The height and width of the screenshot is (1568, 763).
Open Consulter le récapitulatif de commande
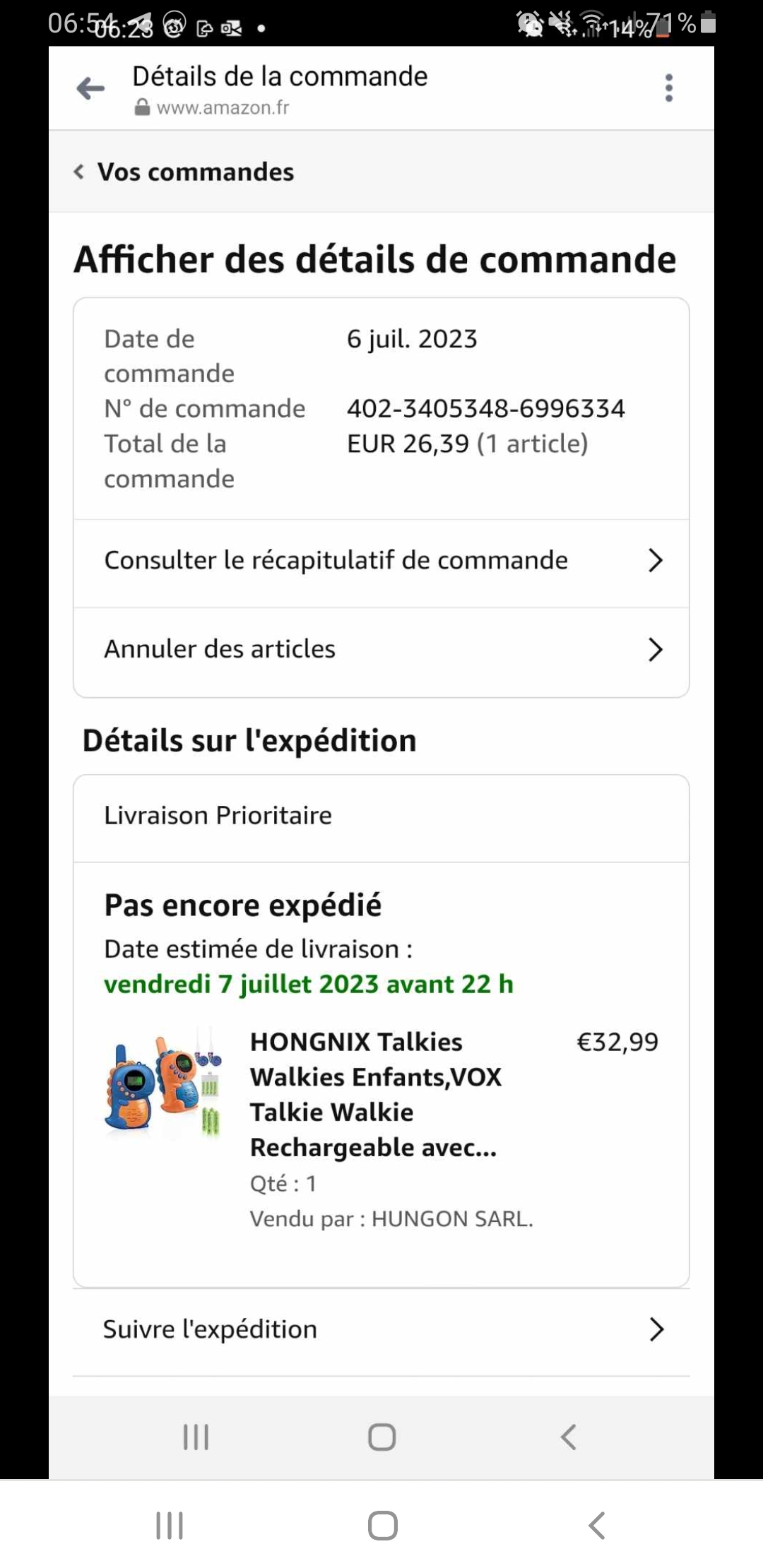click(x=381, y=561)
